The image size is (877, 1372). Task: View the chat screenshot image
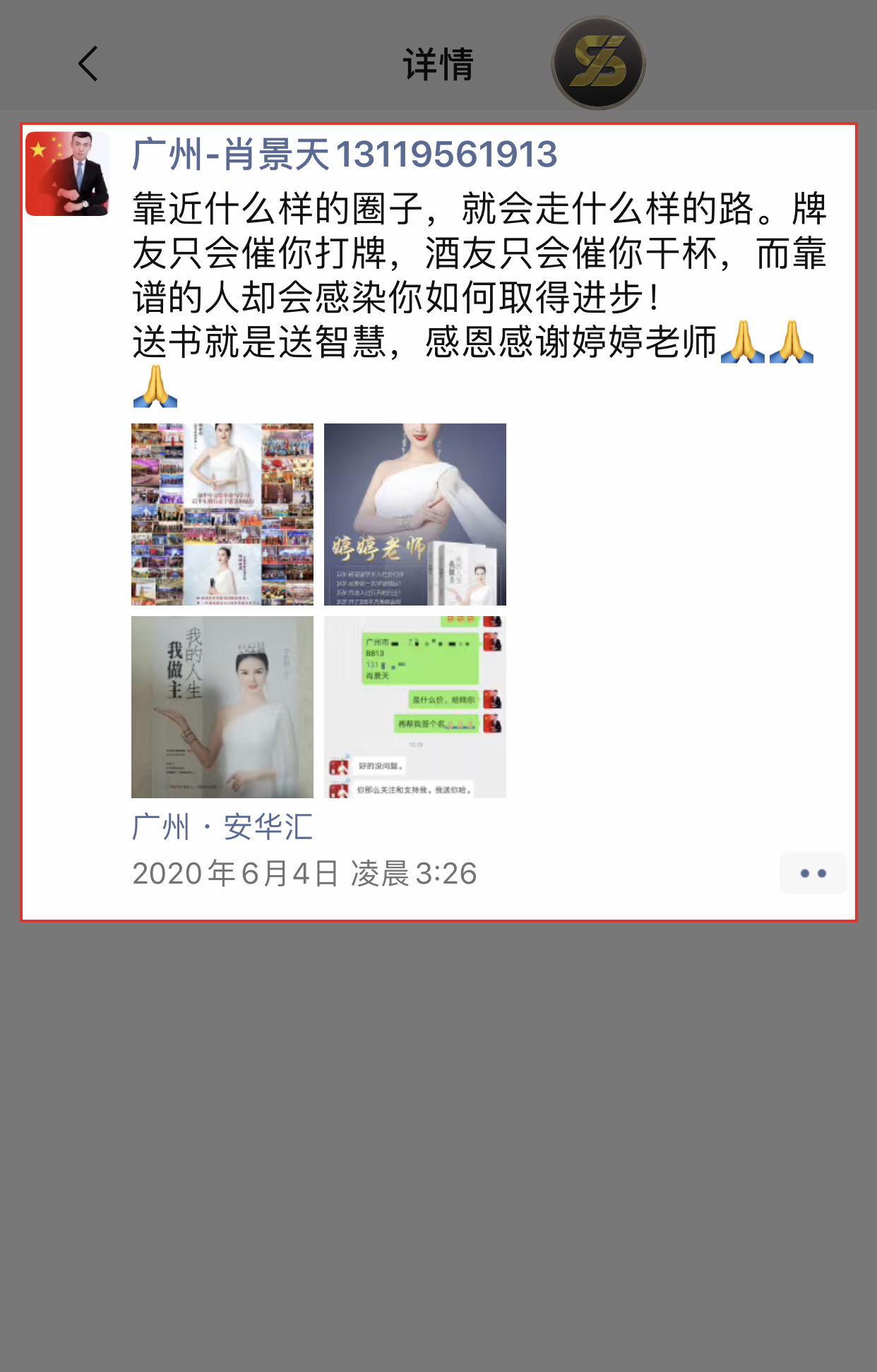tap(415, 707)
